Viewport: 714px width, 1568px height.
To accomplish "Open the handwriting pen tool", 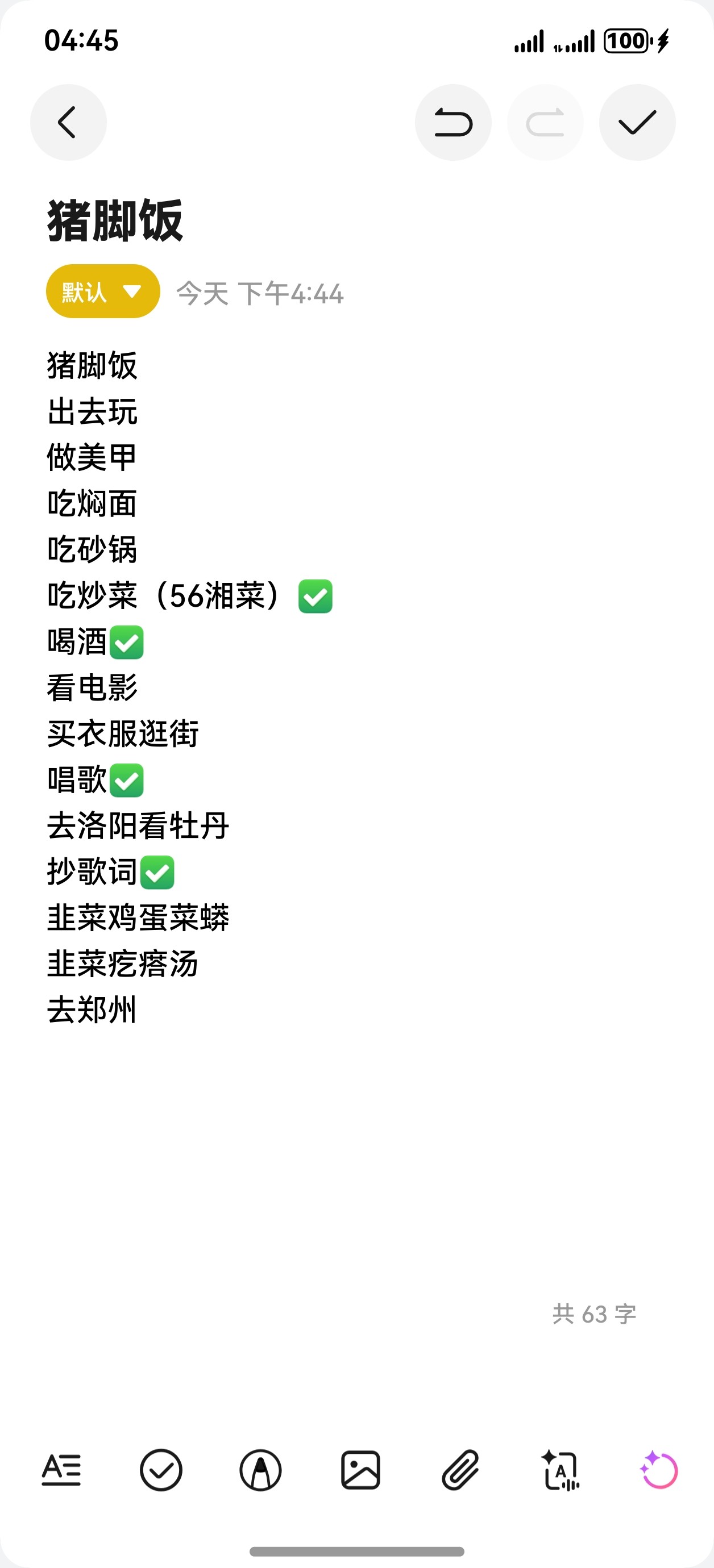I will coord(261,1471).
